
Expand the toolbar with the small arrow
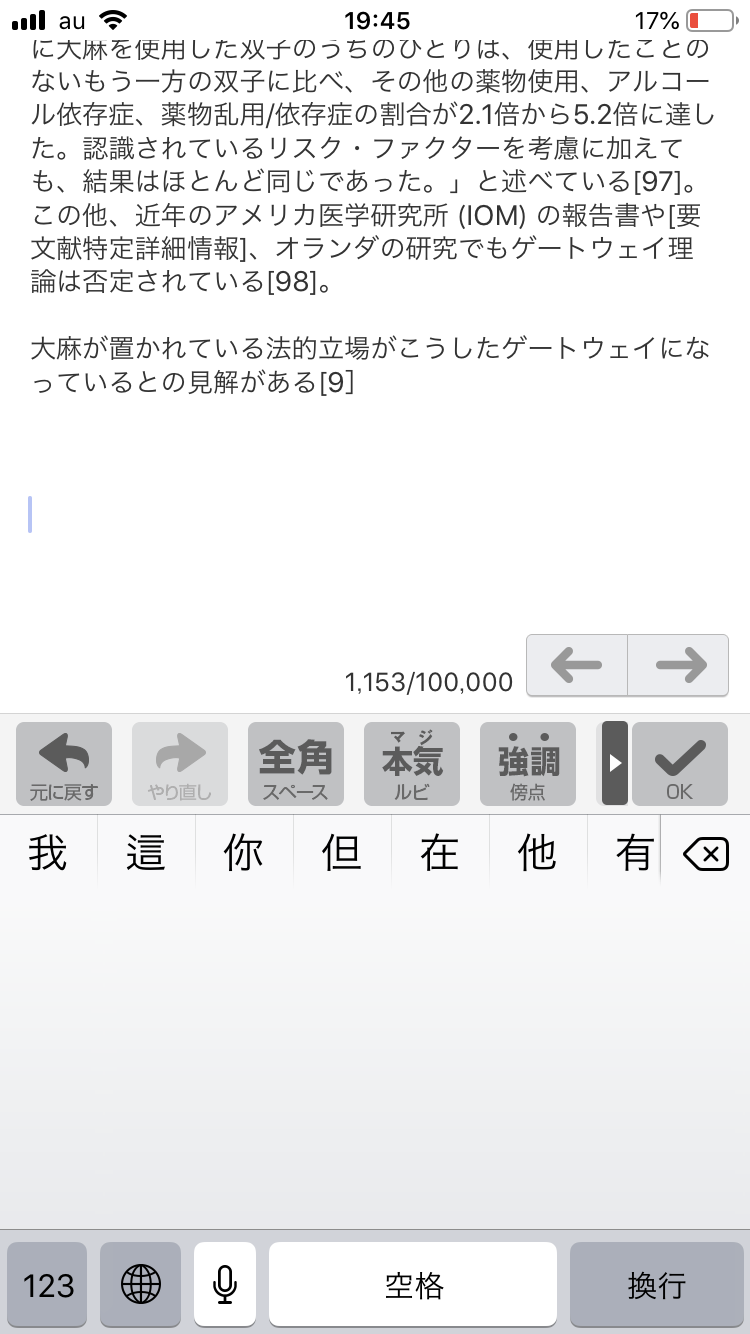pos(615,763)
